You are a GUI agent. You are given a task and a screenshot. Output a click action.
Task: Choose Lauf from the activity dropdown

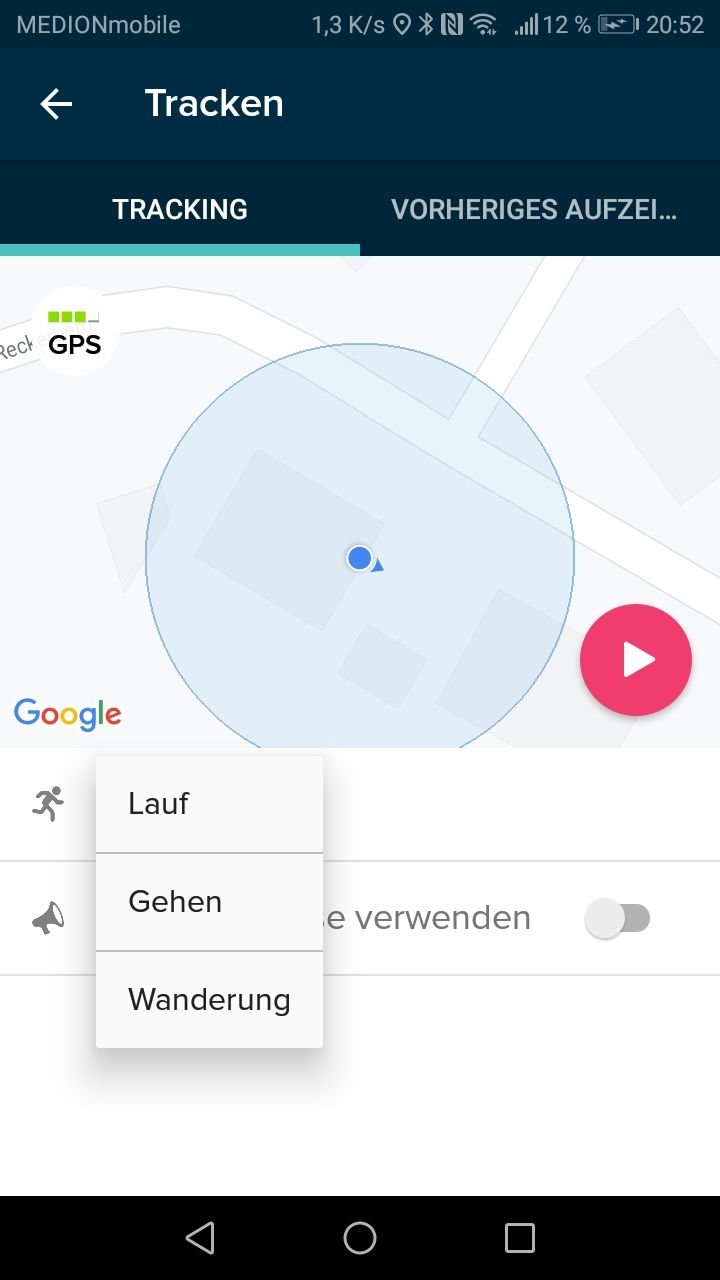(x=209, y=804)
